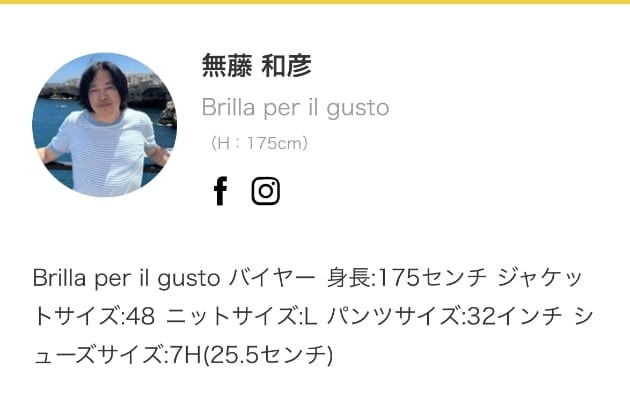Tap 無藤 和彦's profile photo
This screenshot has width=630, height=420.
[x=104, y=124]
